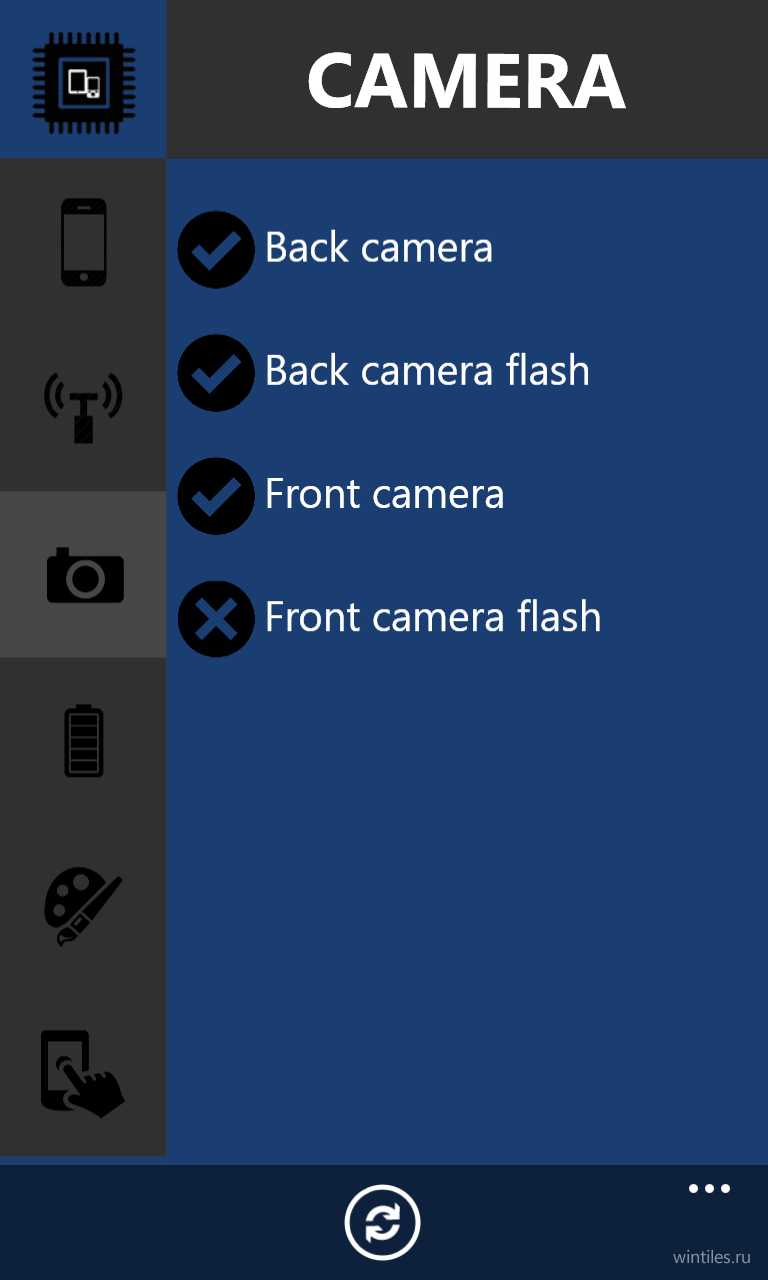Open the three-dot overflow menu

[710, 1189]
